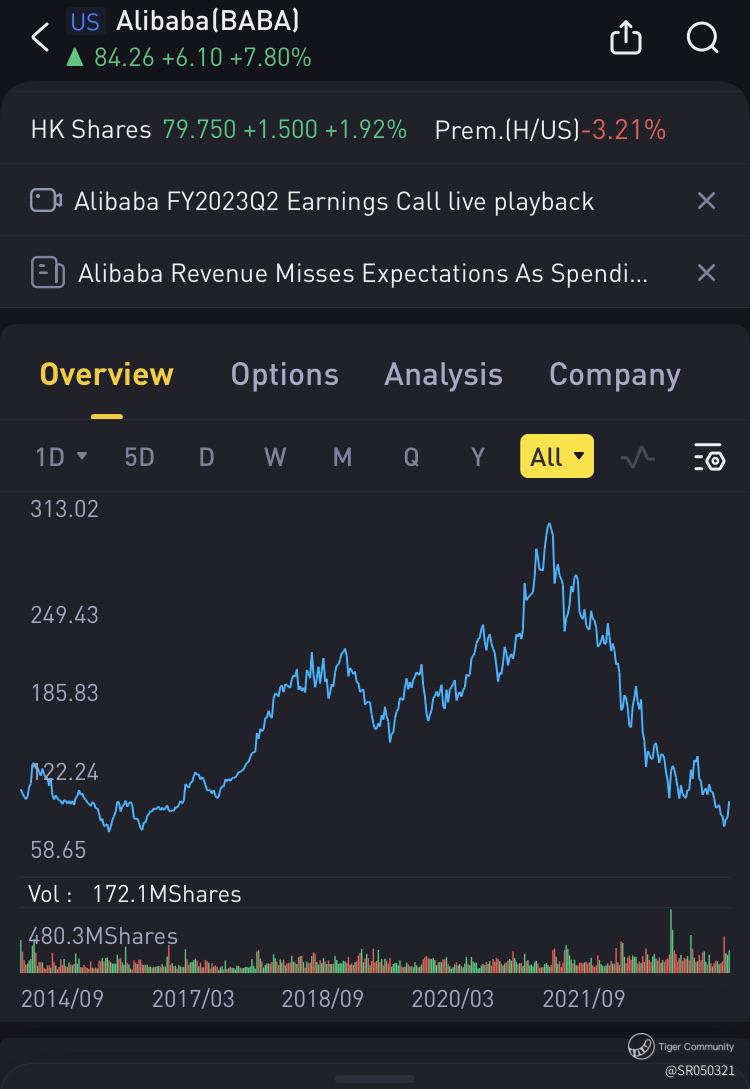Screen dimensions: 750x1089
Task: Switch to the Options tab
Action: pyautogui.click(x=284, y=374)
